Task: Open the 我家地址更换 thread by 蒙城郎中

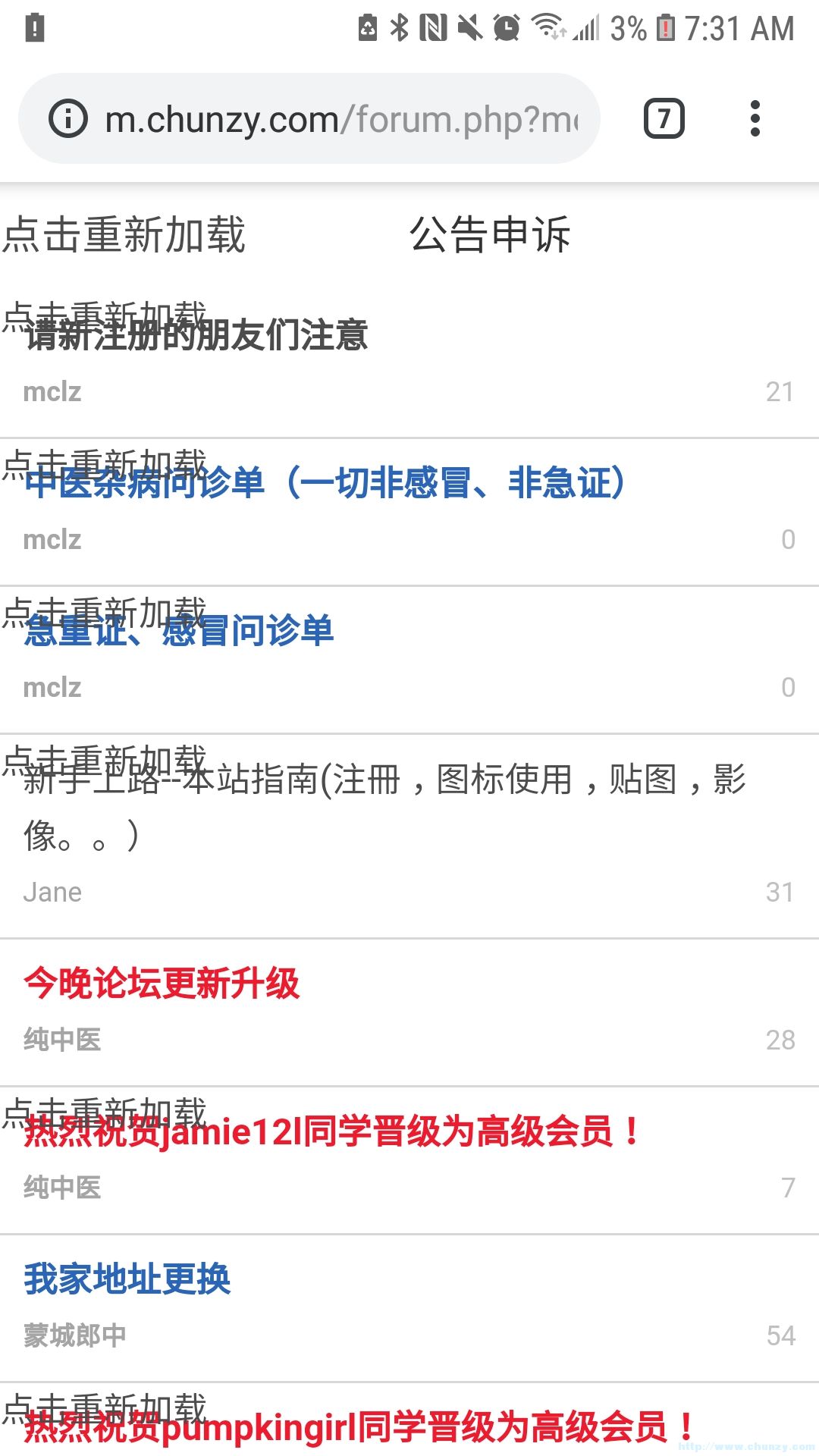Action: 127,1279
